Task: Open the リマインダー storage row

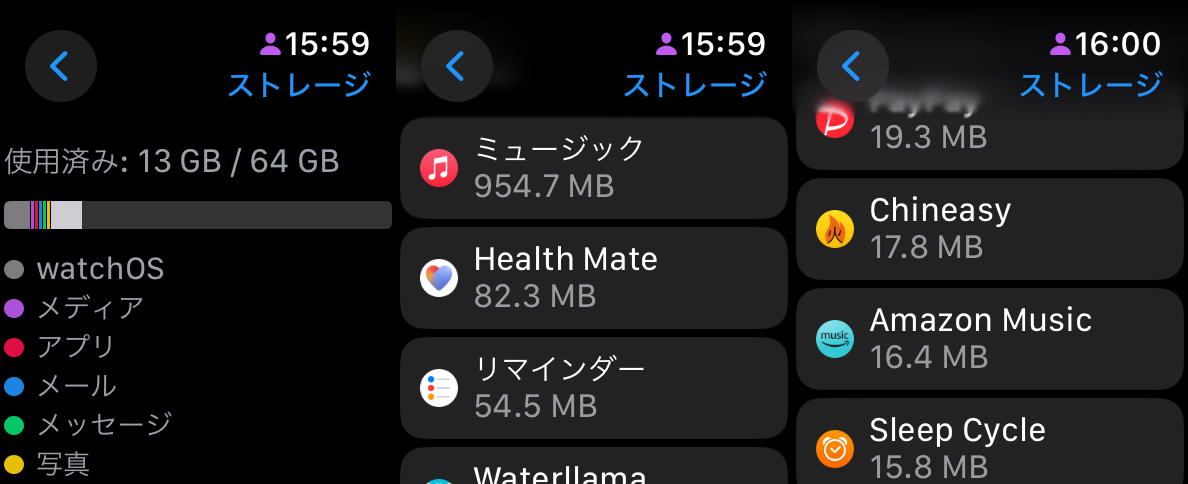Action: 594,387
